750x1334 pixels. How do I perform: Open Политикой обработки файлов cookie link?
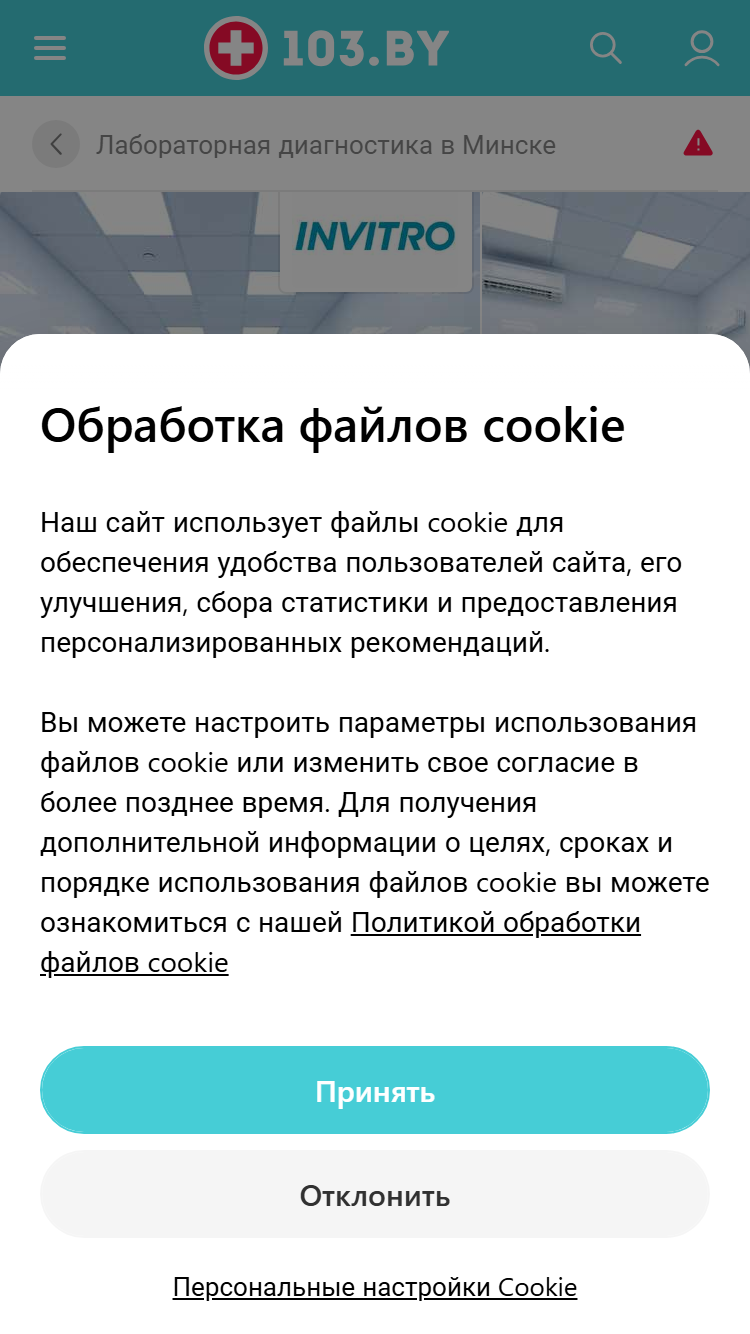pos(340,942)
